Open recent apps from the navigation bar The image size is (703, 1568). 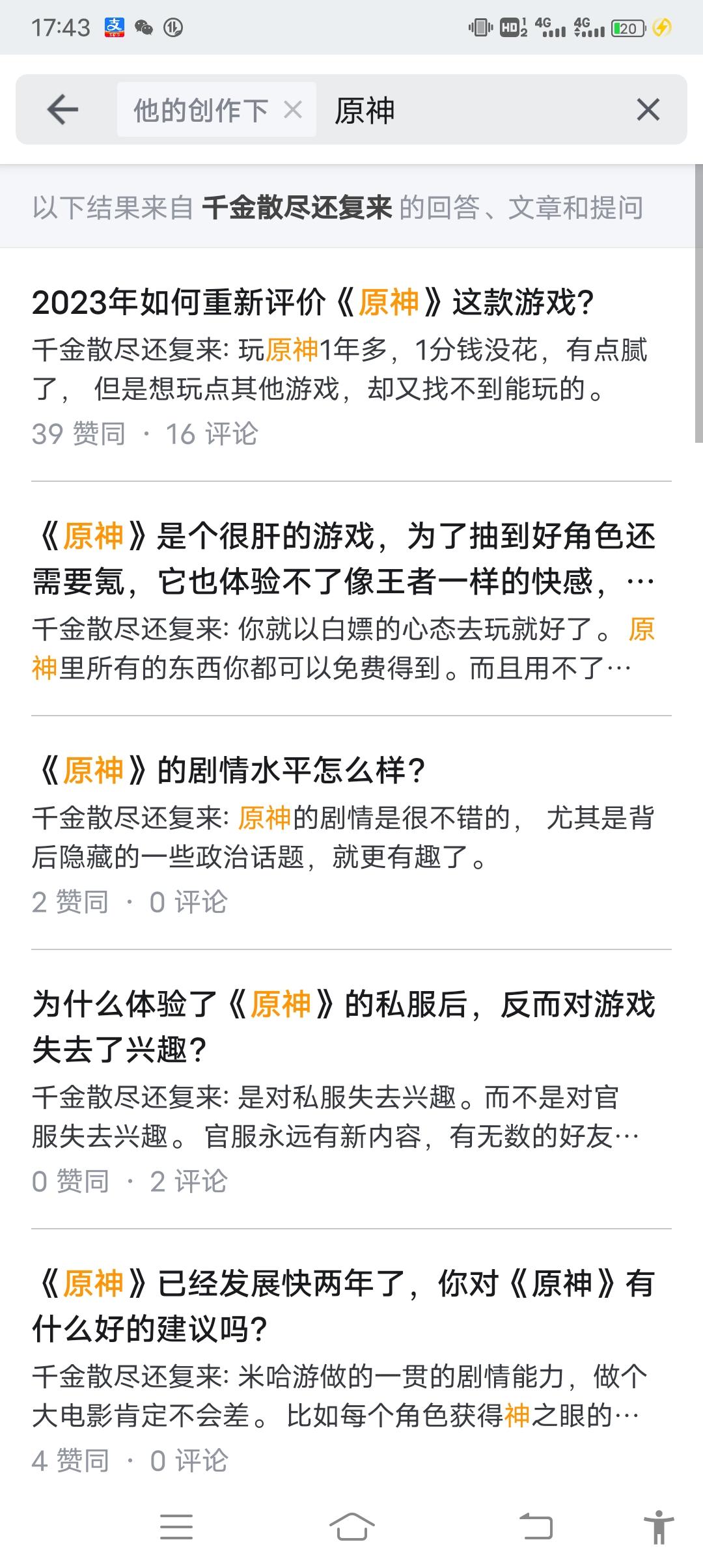pyautogui.click(x=176, y=1526)
